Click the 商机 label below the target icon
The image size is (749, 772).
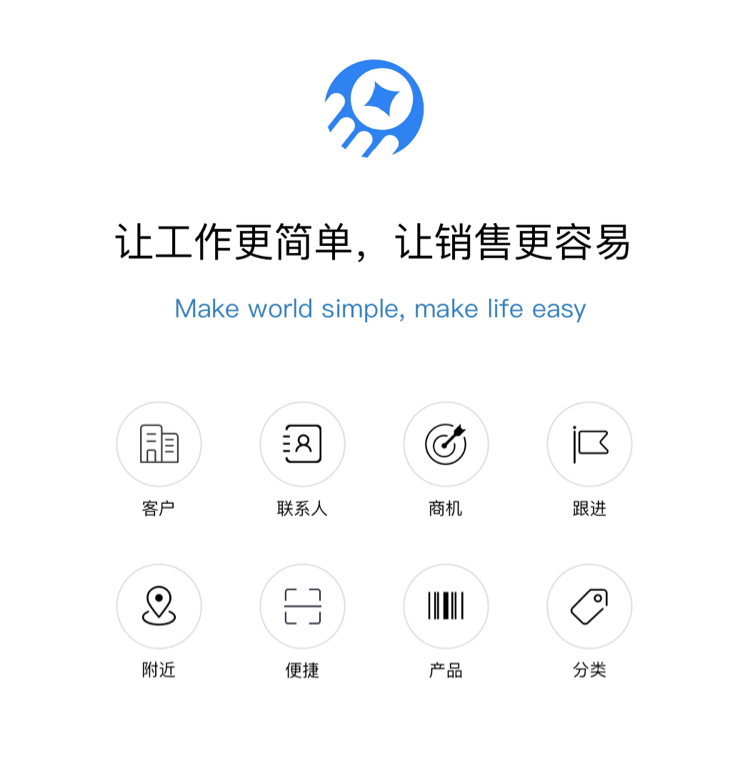pyautogui.click(x=444, y=505)
